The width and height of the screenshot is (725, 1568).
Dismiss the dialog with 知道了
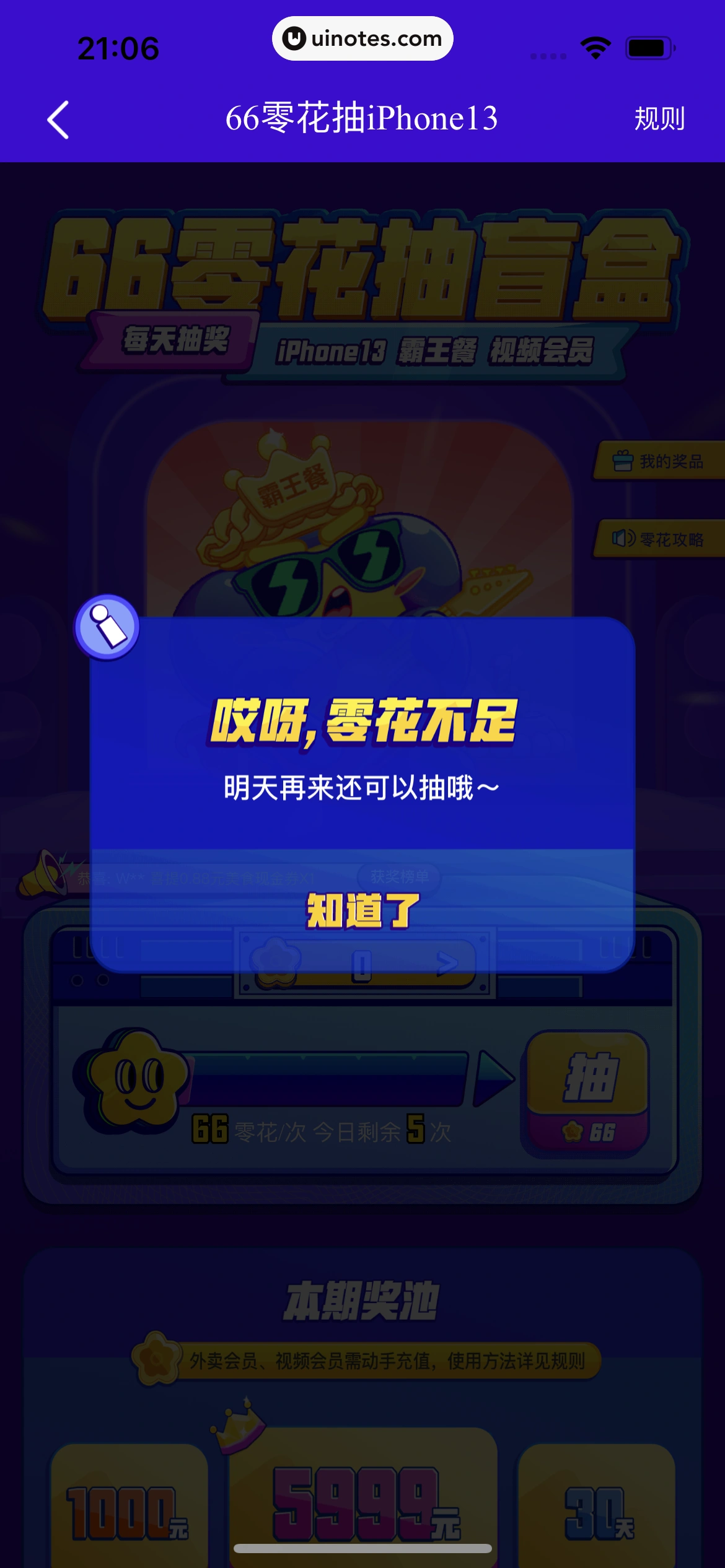point(362,910)
